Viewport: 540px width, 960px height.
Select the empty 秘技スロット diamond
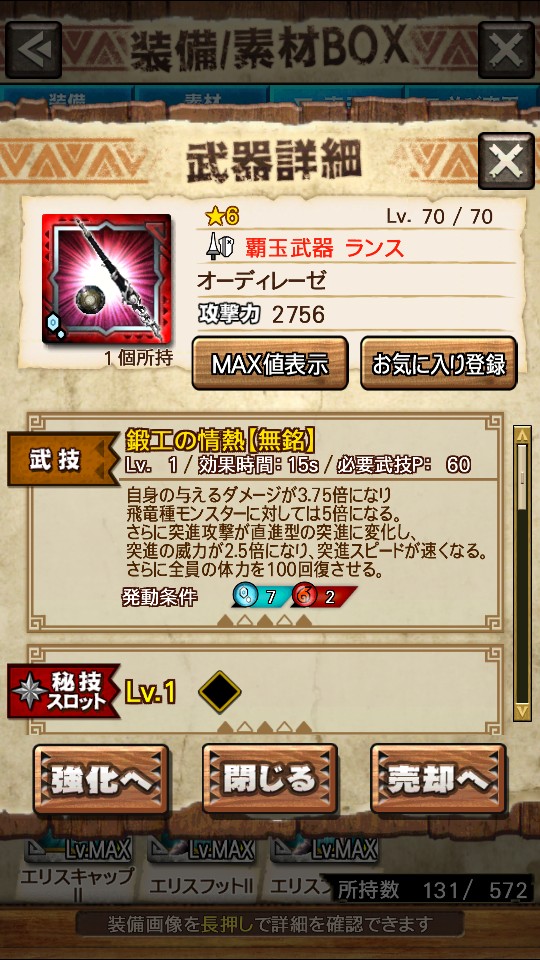220,692
